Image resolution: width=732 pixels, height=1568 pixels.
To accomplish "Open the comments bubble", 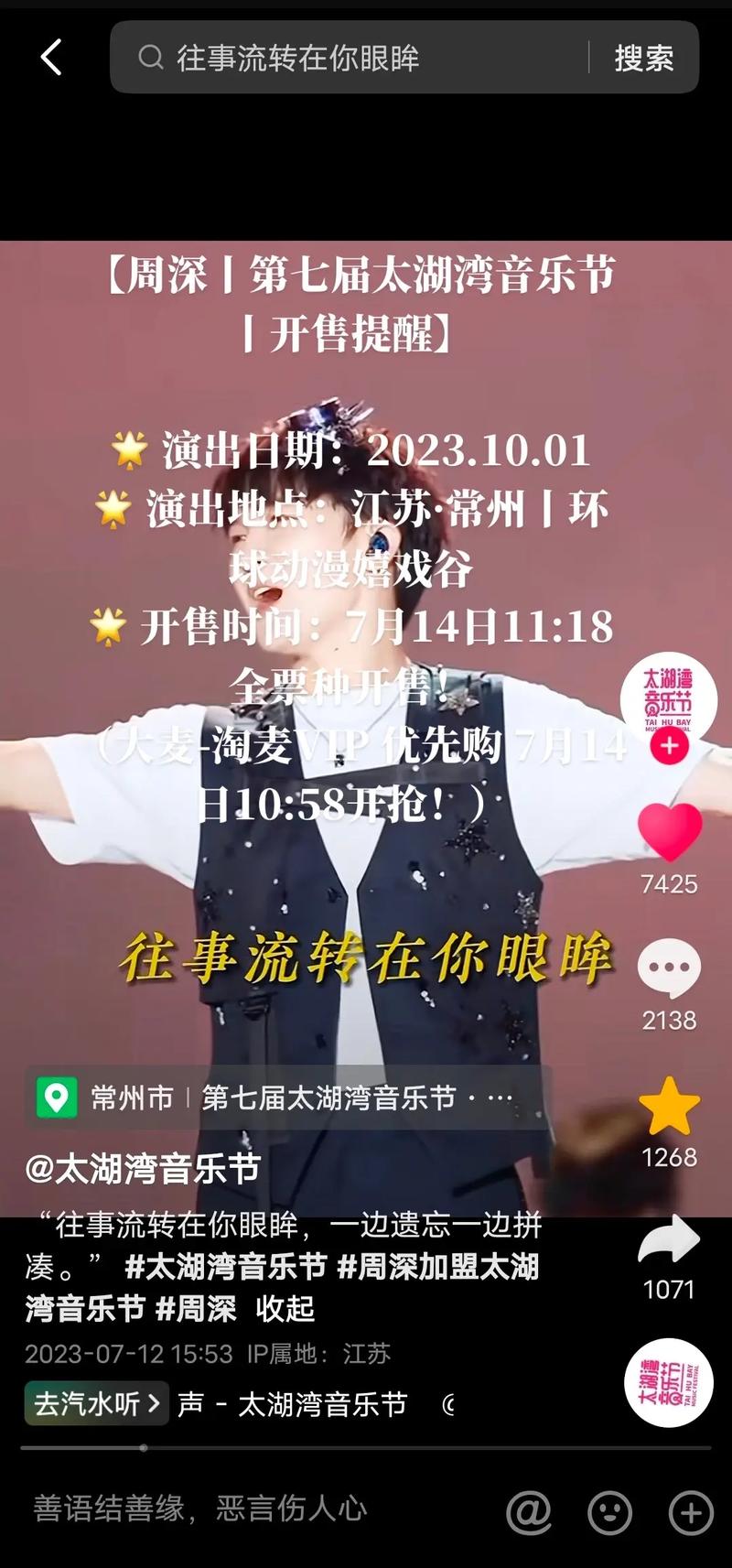I will pyautogui.click(x=669, y=968).
